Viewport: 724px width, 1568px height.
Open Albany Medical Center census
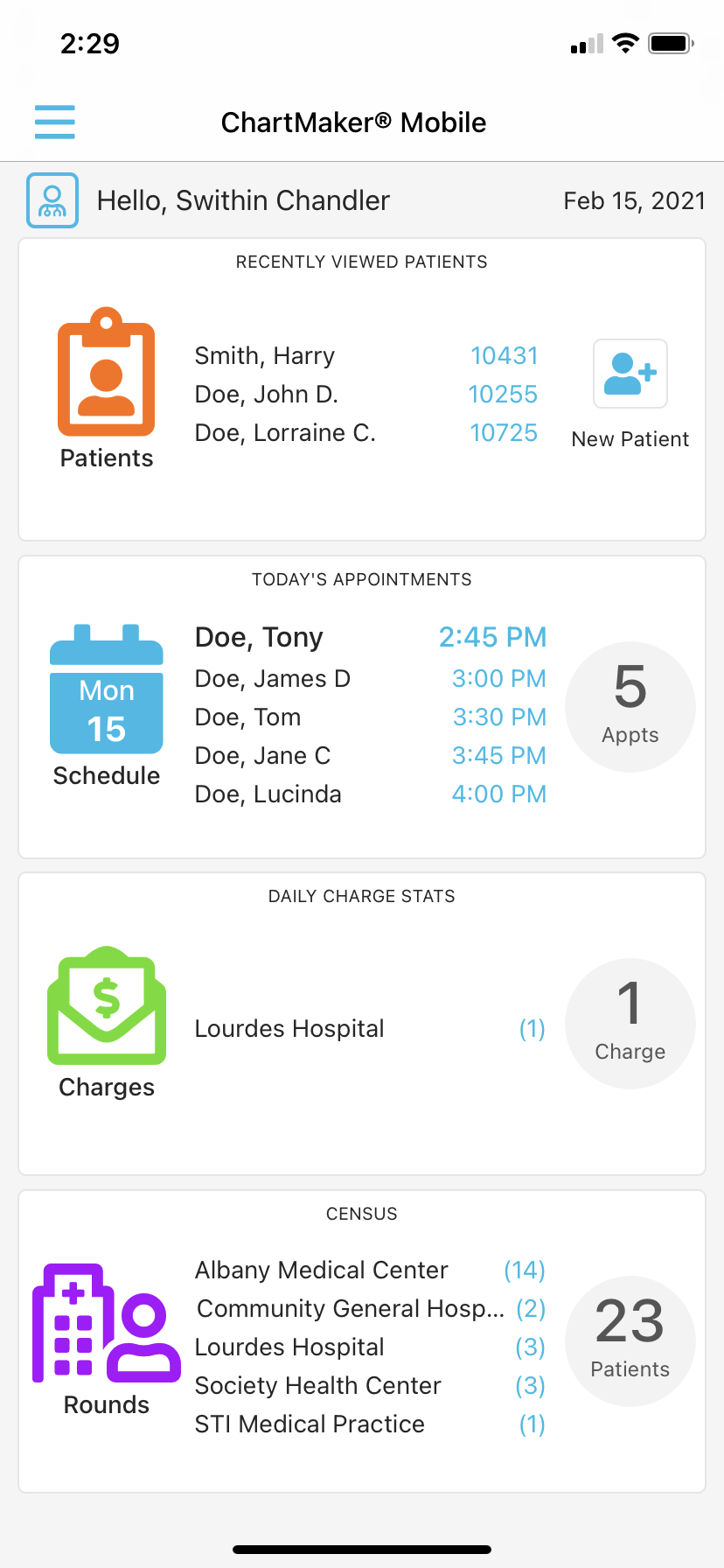coord(371,1270)
